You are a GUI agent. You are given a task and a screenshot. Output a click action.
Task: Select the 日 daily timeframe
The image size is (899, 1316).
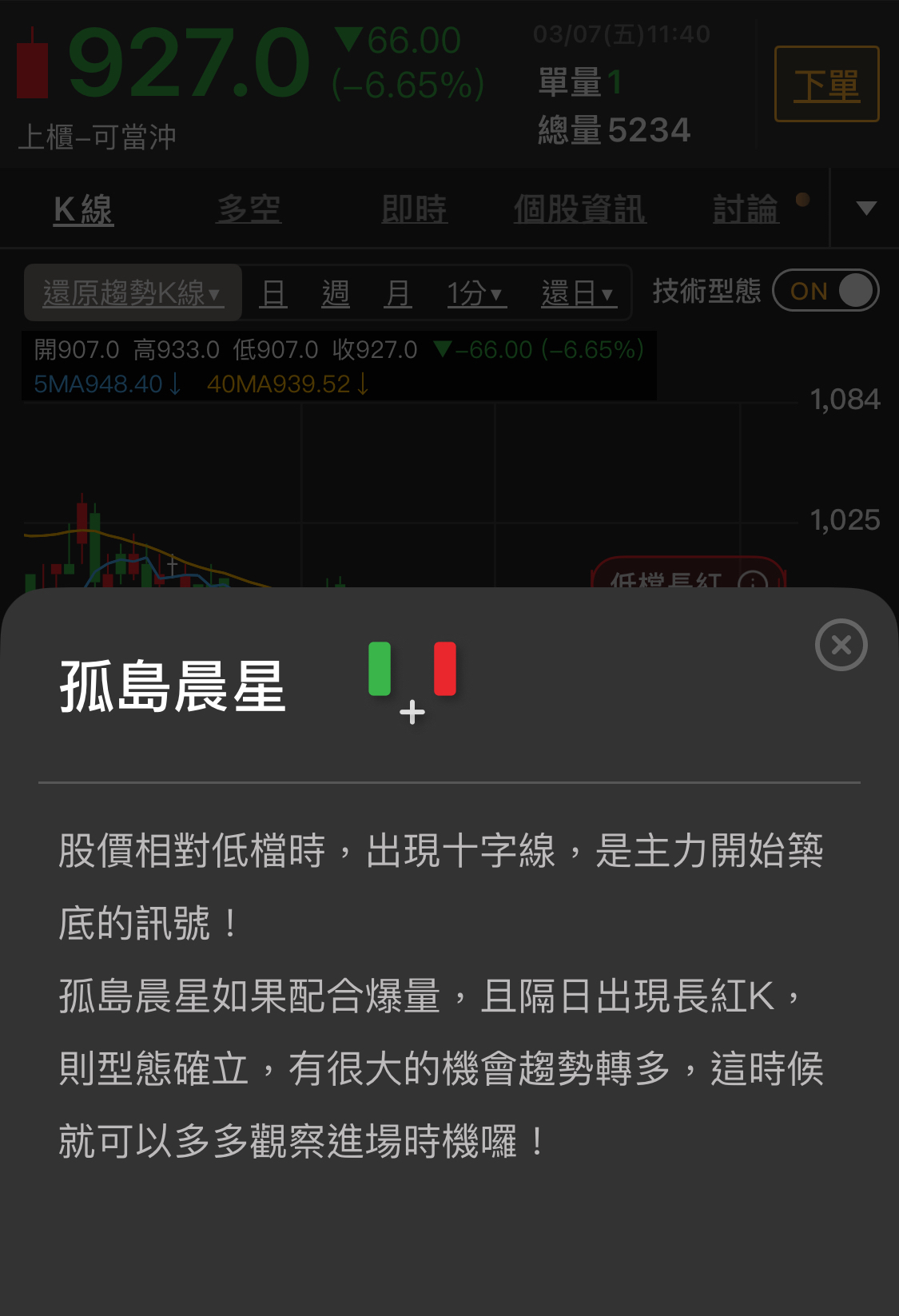click(x=274, y=293)
